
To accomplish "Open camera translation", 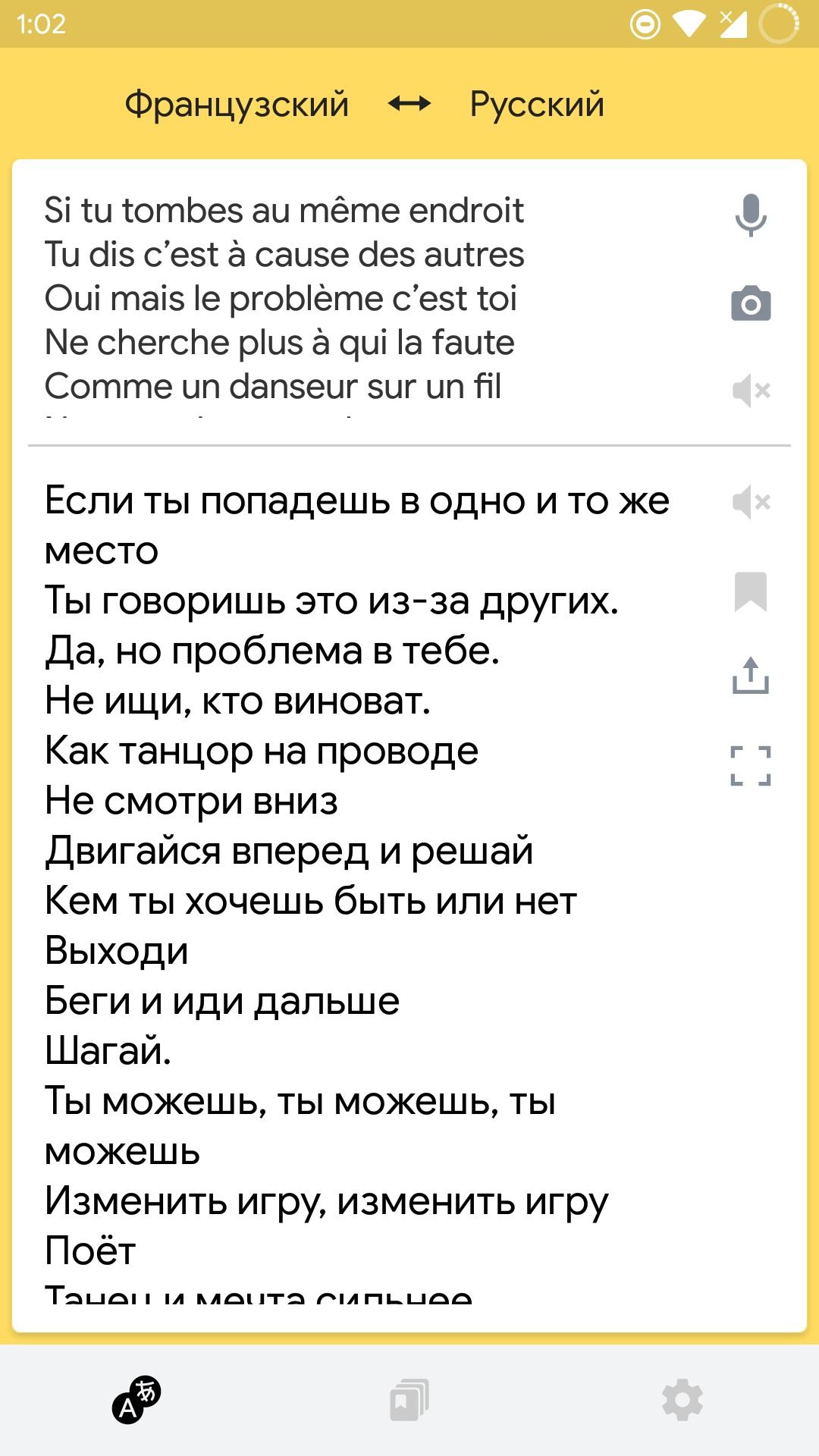I will tap(751, 303).
